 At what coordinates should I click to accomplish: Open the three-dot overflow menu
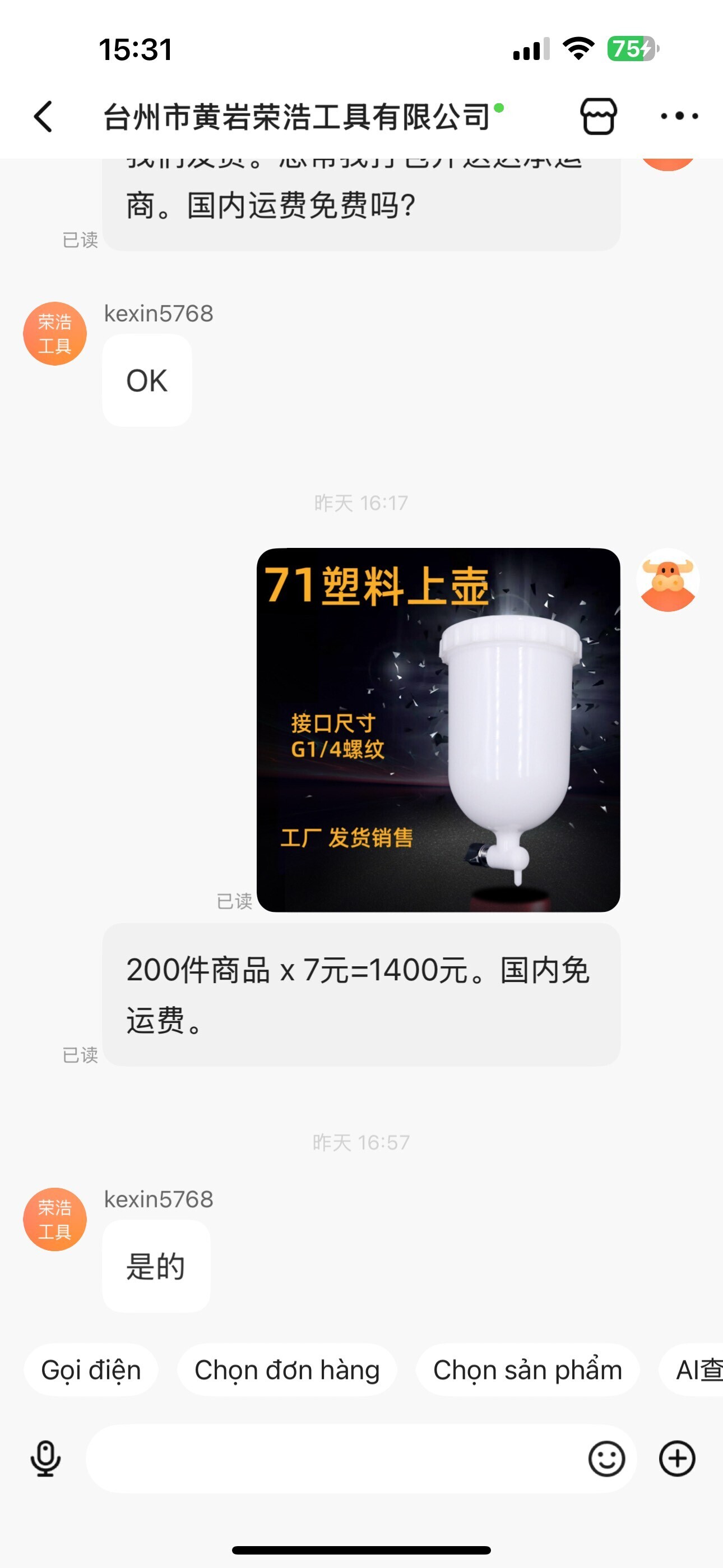679,116
